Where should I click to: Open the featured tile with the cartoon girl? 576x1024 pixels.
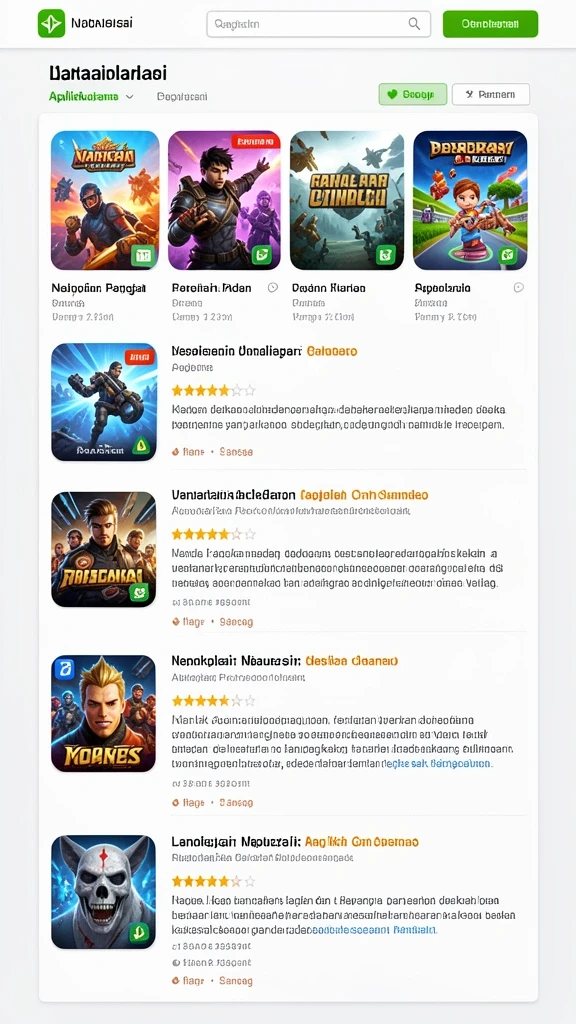pos(470,200)
